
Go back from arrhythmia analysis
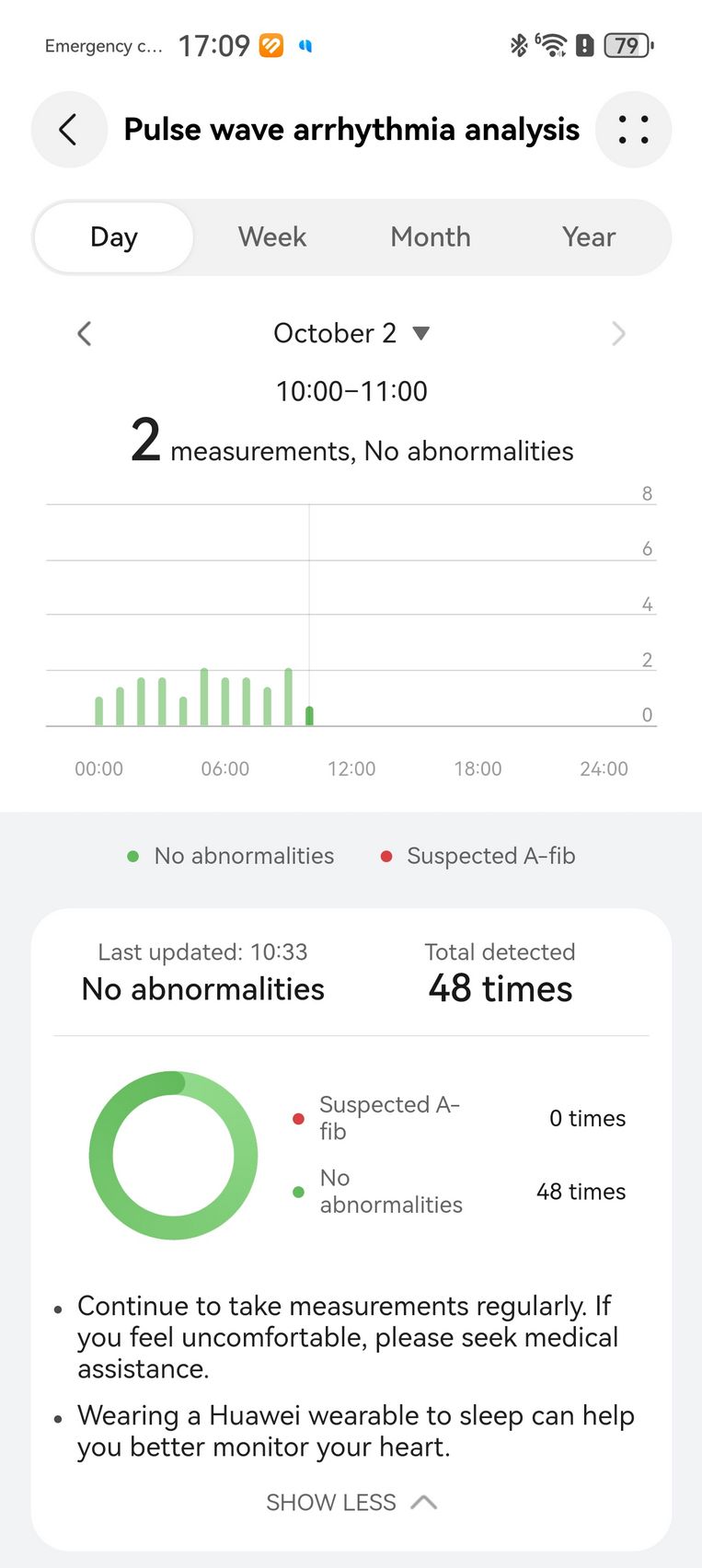(x=69, y=130)
